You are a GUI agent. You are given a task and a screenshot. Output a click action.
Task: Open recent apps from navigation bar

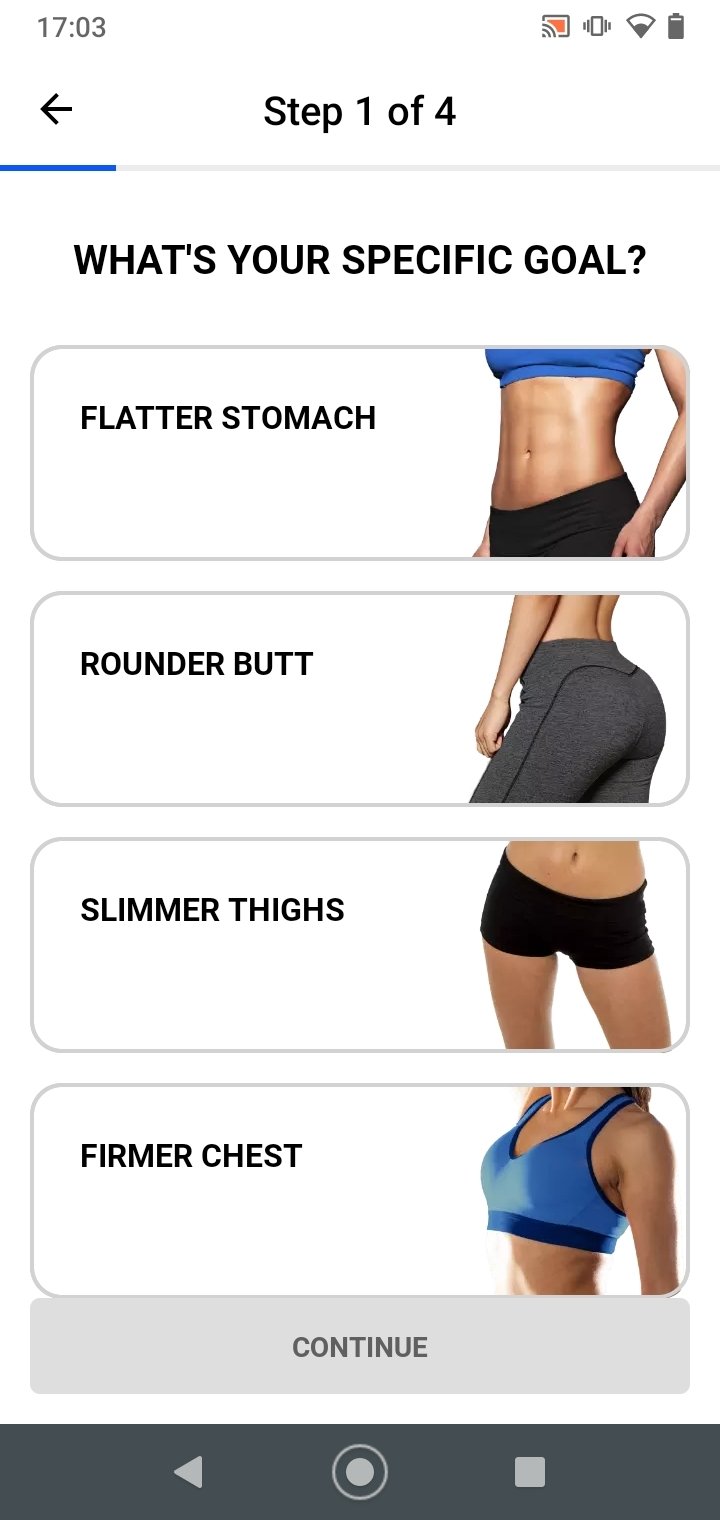[530, 1472]
